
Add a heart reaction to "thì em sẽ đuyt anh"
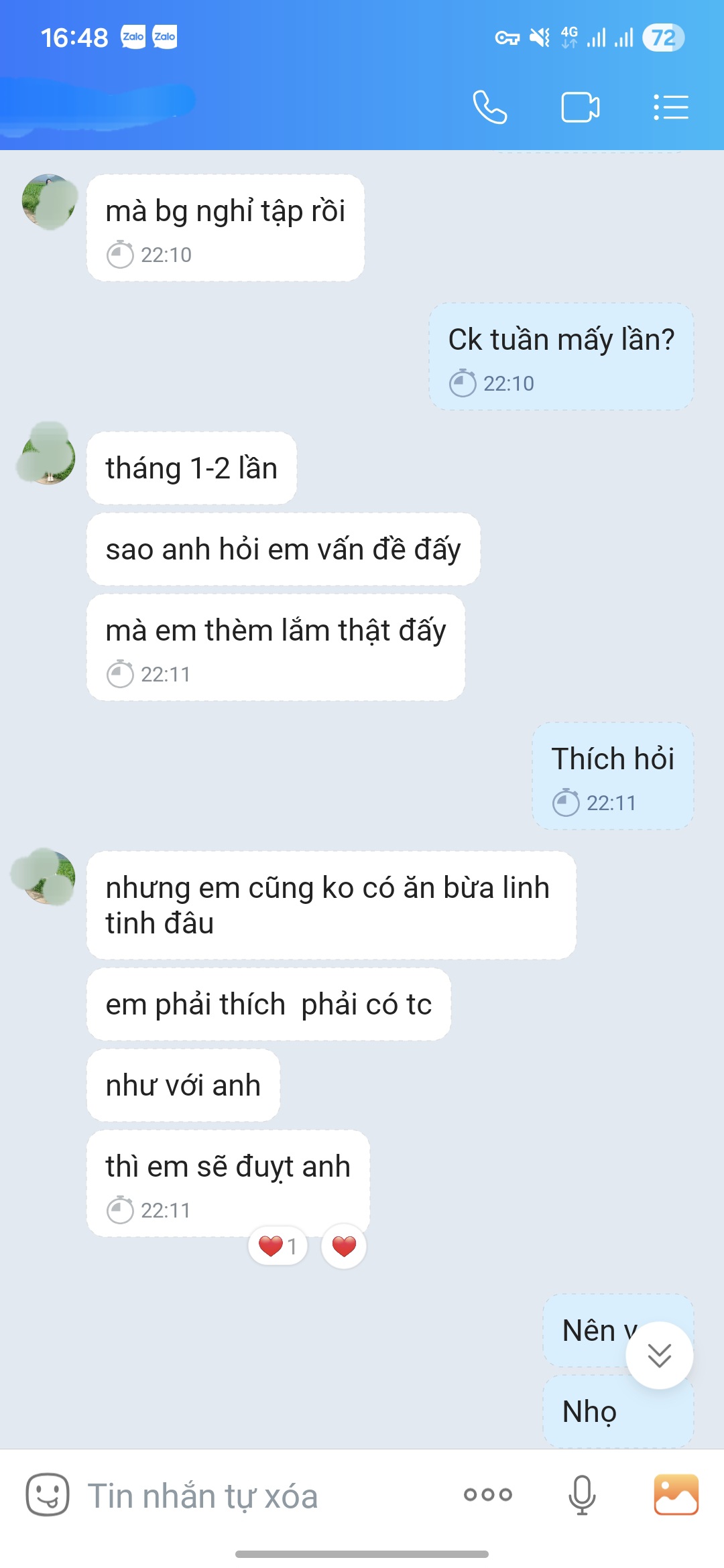pyautogui.click(x=344, y=1246)
